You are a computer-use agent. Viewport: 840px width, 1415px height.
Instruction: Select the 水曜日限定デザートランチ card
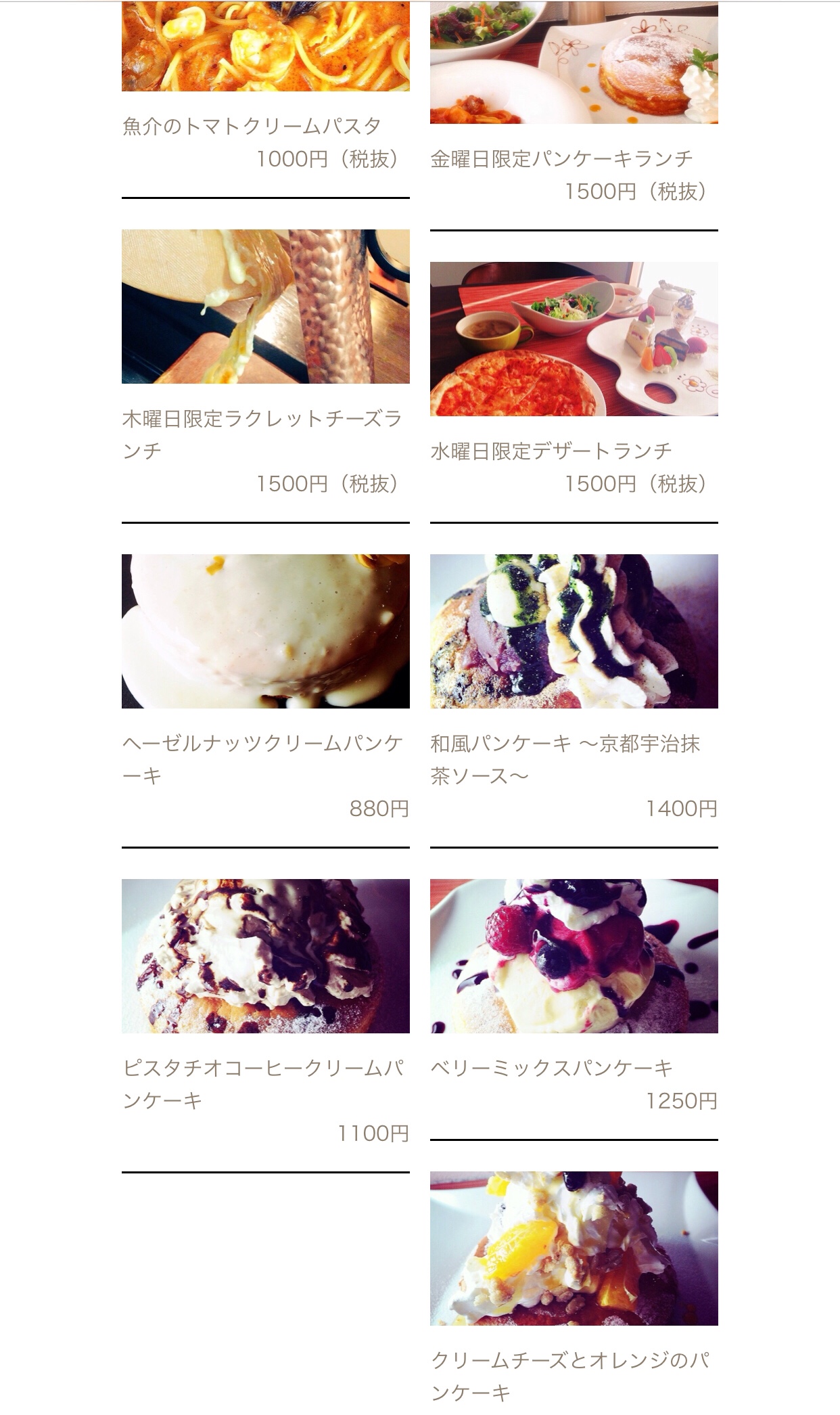coord(551,451)
